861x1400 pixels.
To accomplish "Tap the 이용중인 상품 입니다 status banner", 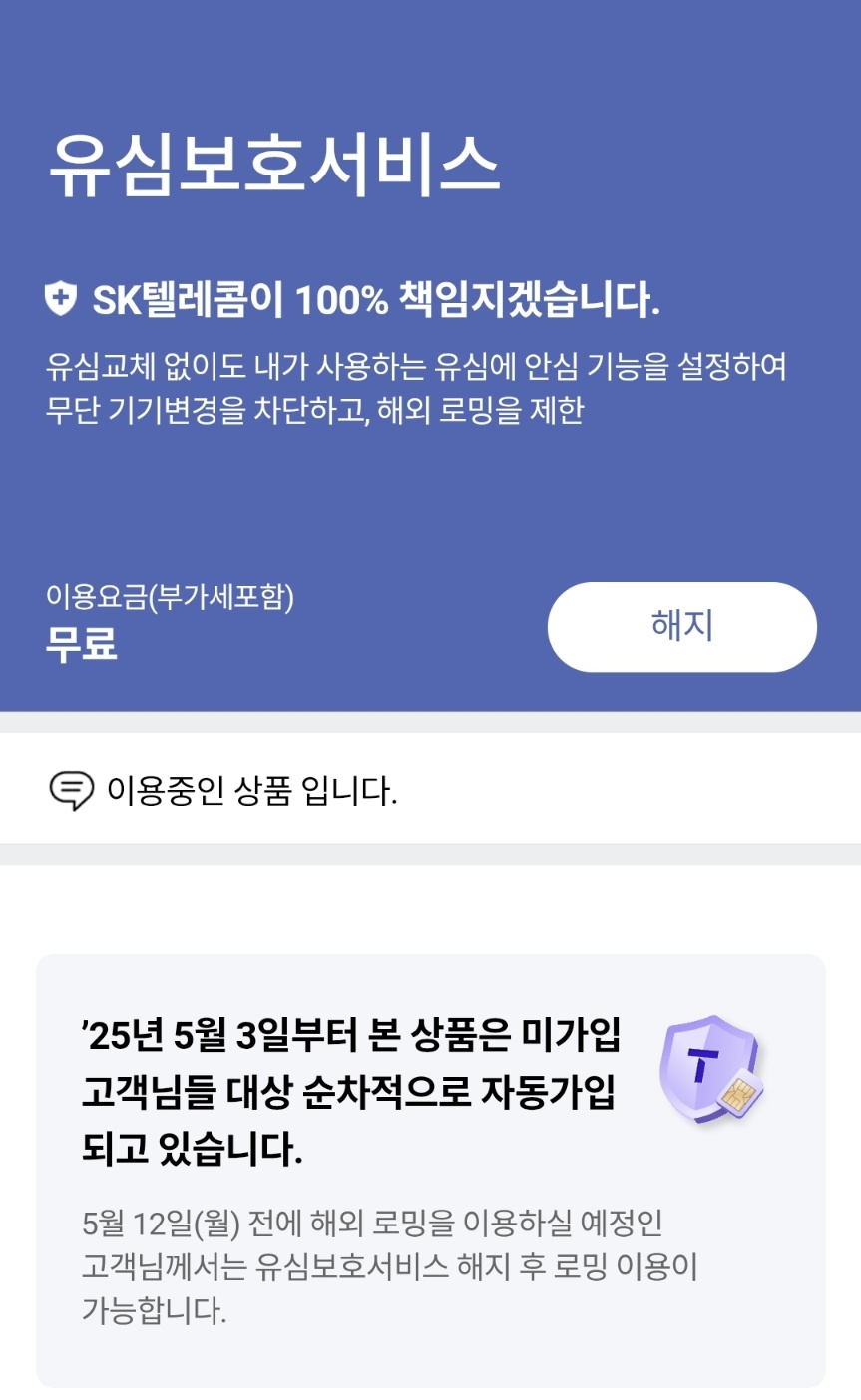I will [x=429, y=789].
